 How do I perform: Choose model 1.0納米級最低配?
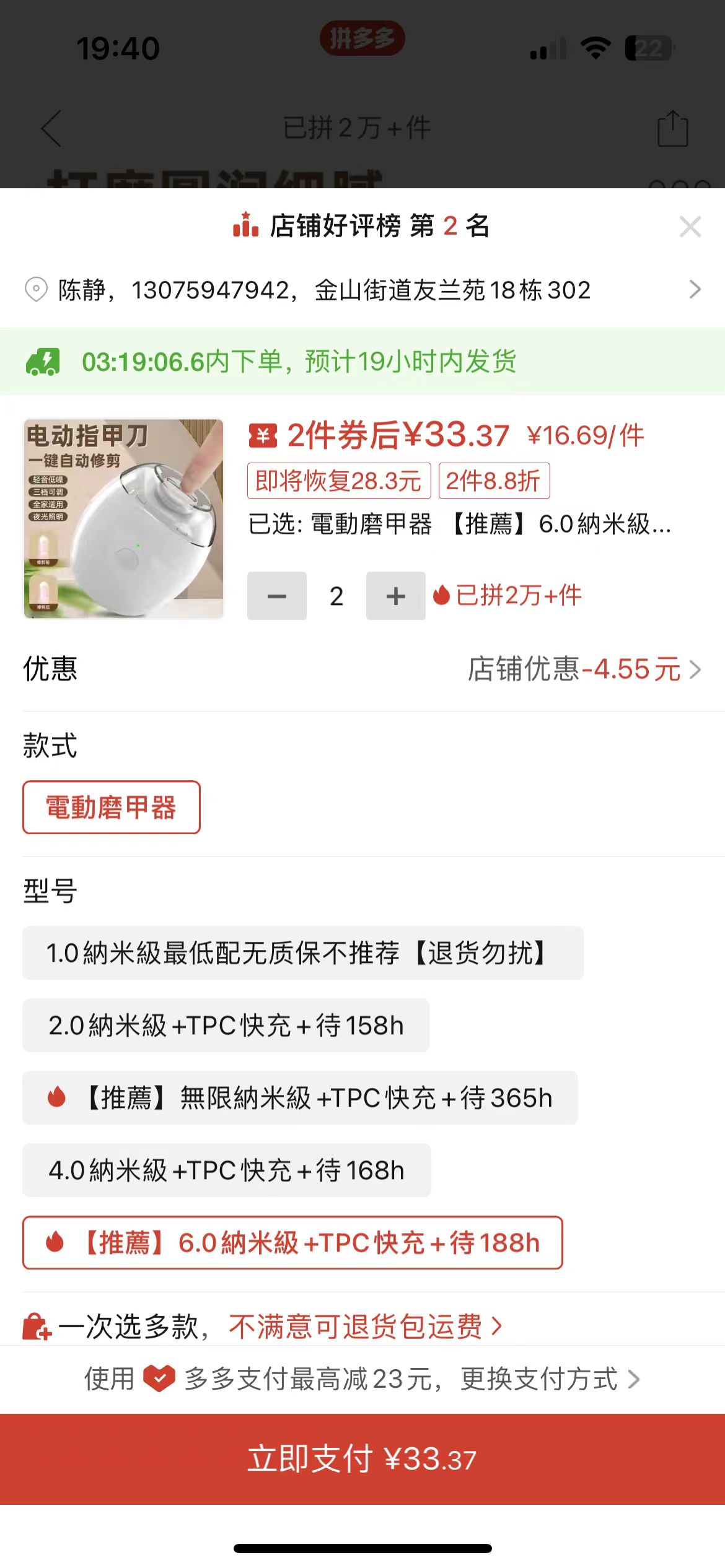pyautogui.click(x=302, y=953)
